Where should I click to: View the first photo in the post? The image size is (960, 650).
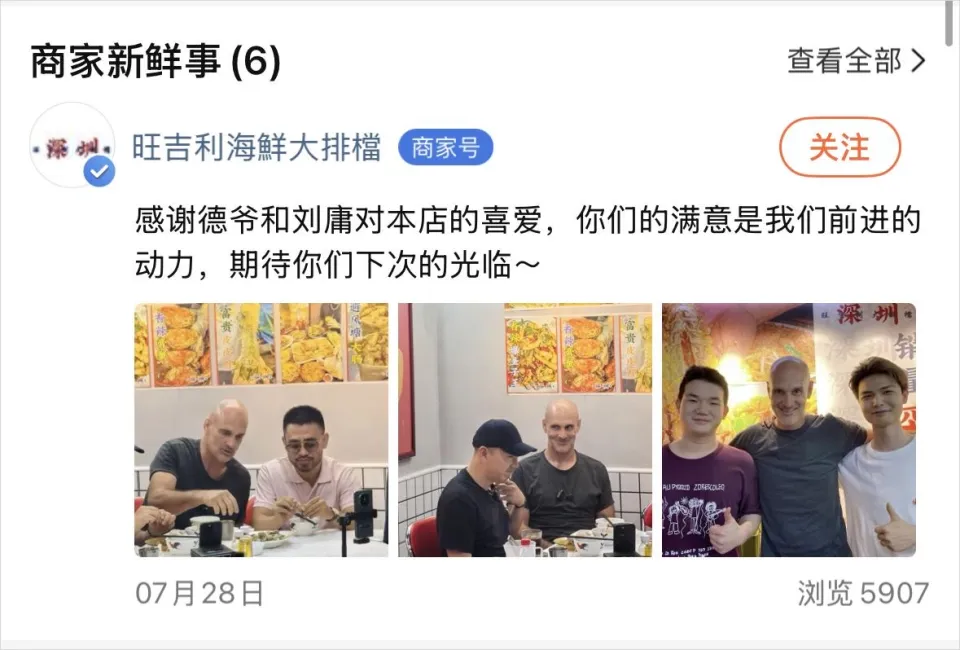(261, 430)
